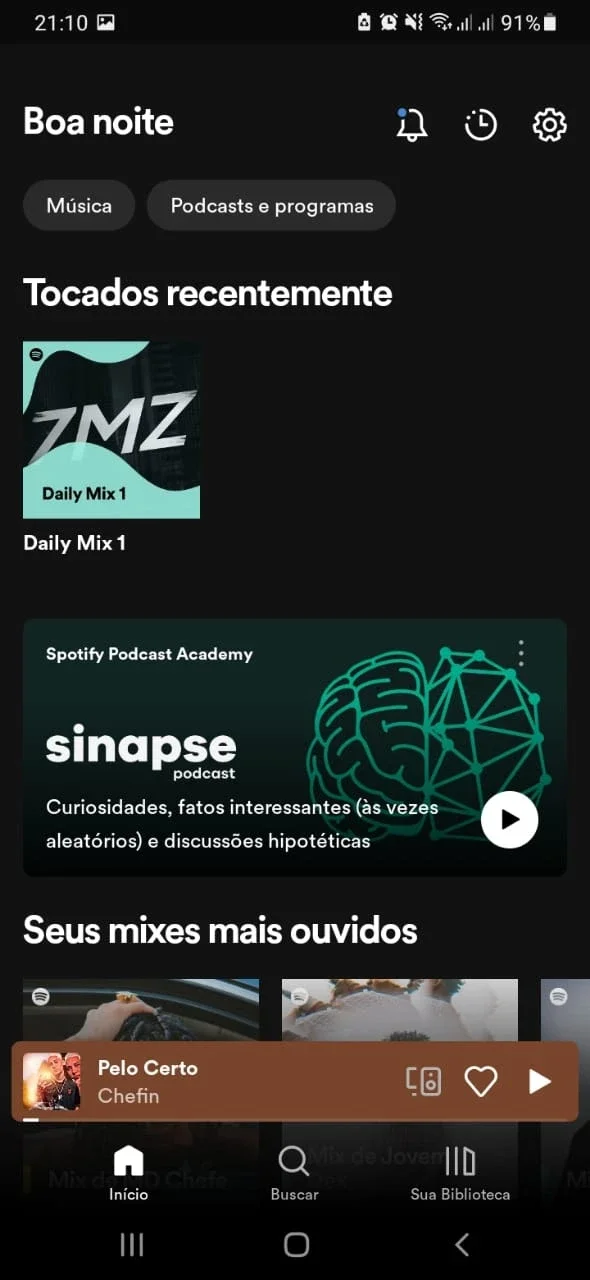Switch to the Sua Biblioteca tab

pos(460,1174)
